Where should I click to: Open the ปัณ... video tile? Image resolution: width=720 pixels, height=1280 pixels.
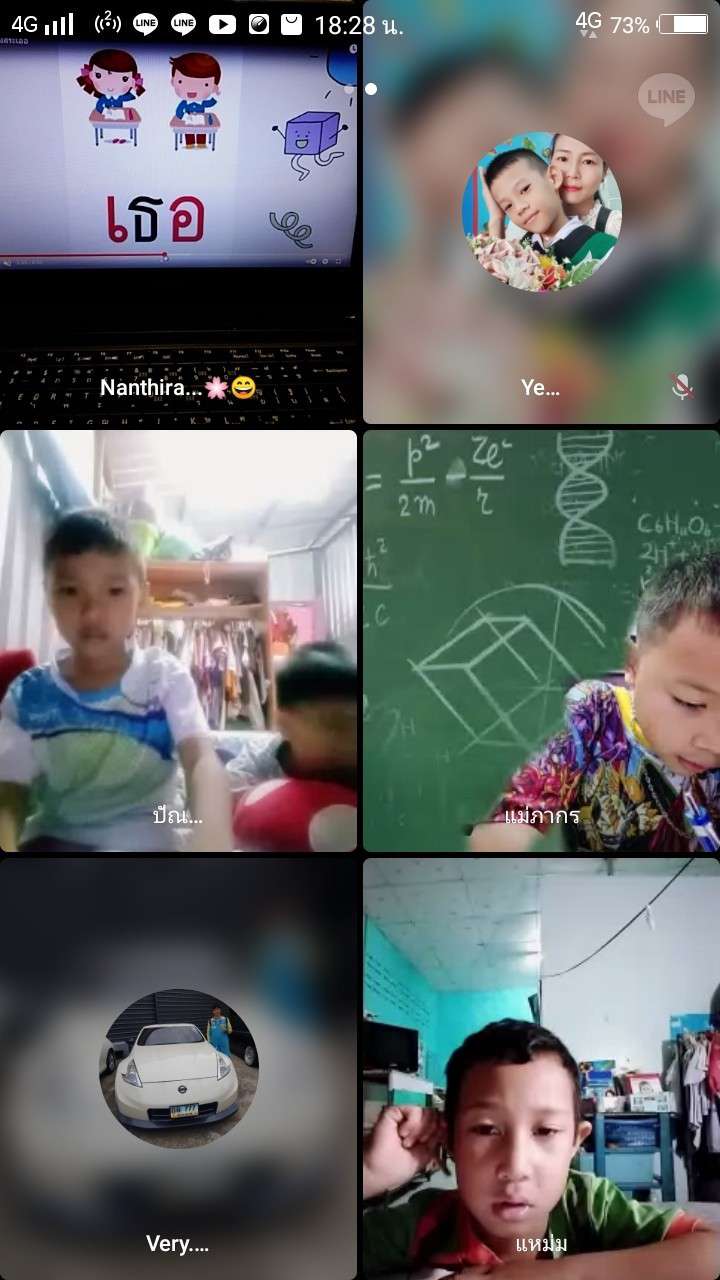178,640
